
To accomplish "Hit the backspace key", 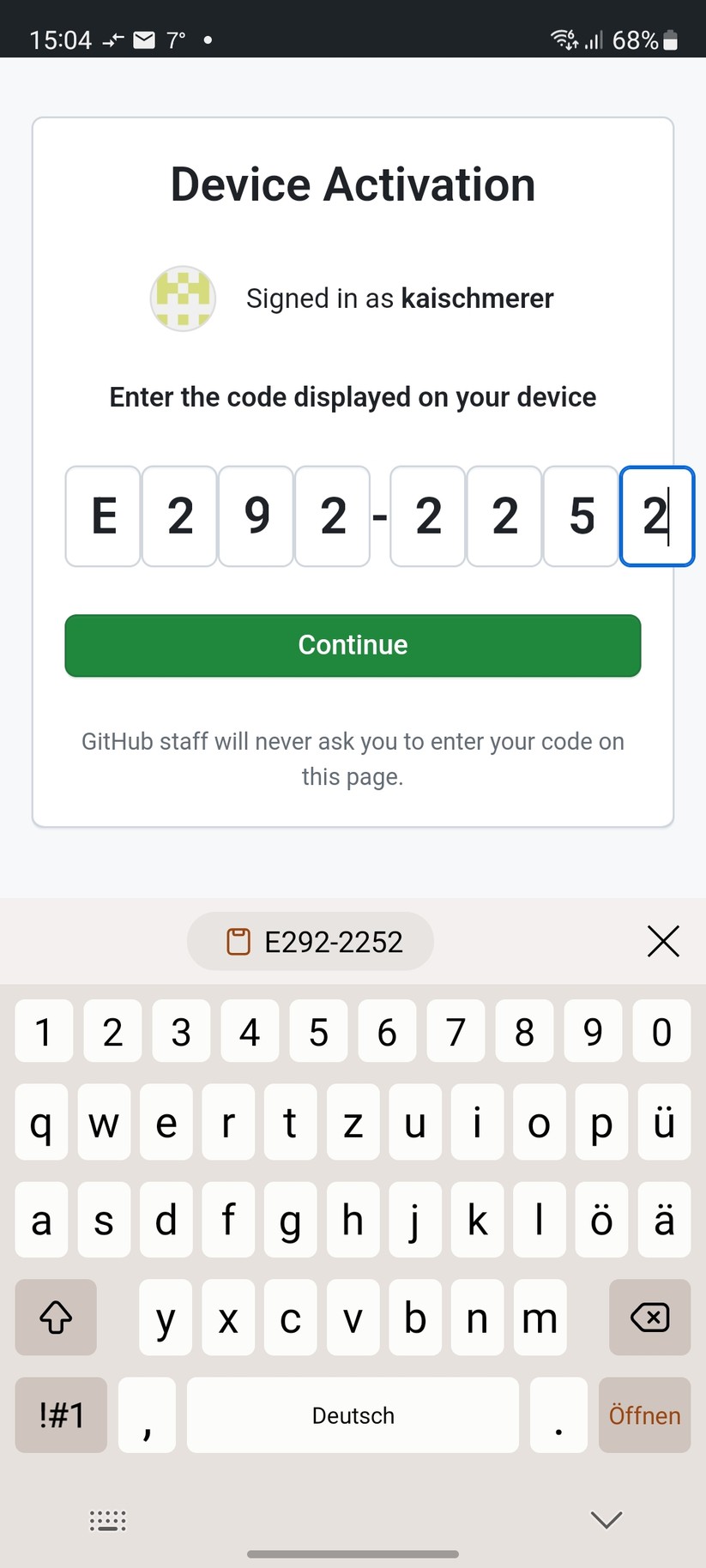I will point(649,1317).
